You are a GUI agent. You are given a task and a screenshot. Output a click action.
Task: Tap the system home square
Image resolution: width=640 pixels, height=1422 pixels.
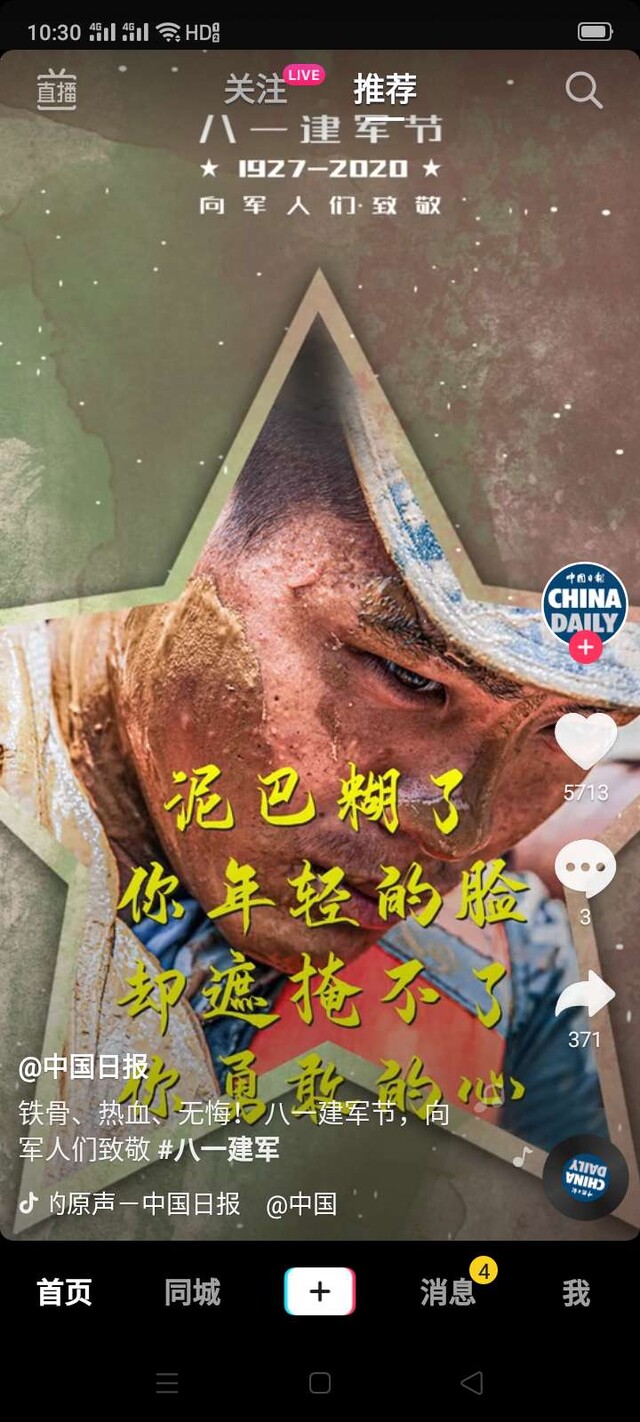pyautogui.click(x=320, y=1383)
